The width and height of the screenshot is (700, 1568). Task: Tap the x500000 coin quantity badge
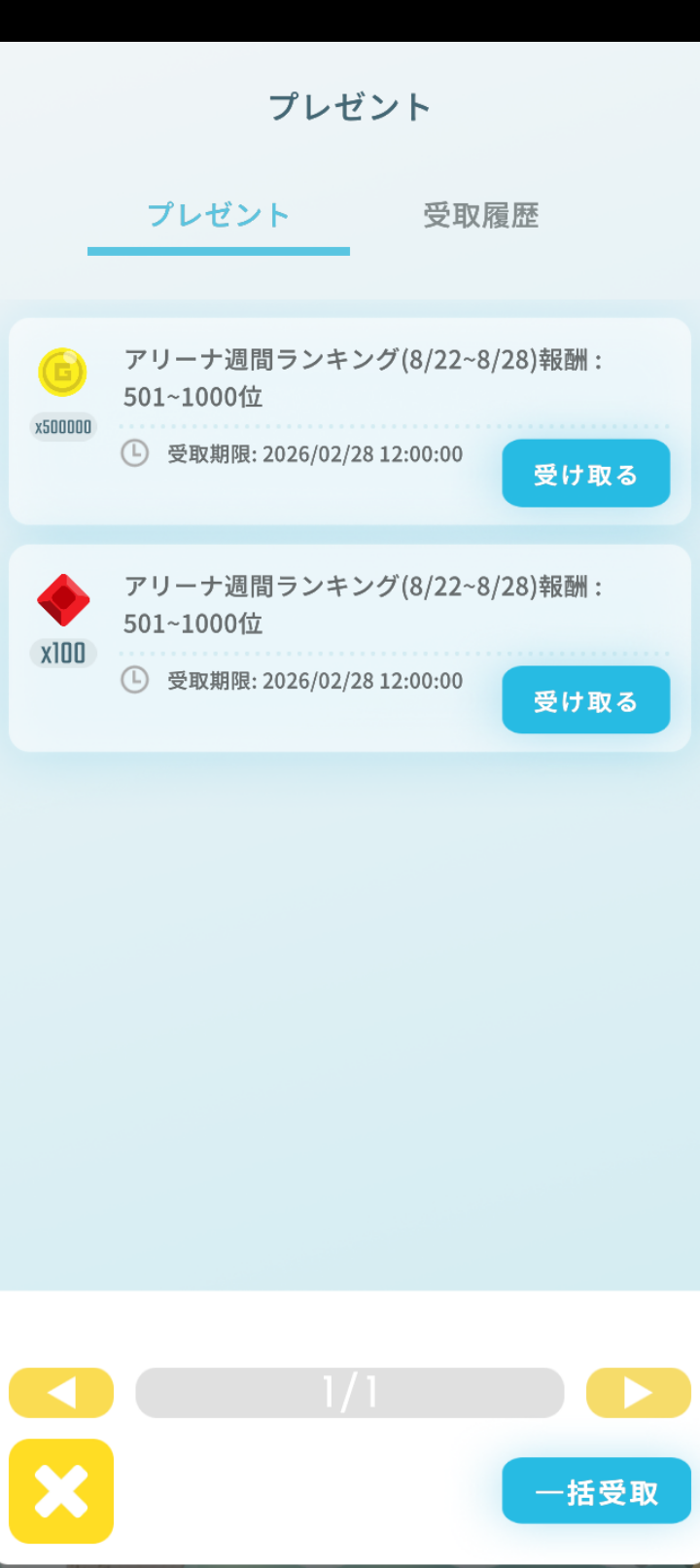point(61,426)
